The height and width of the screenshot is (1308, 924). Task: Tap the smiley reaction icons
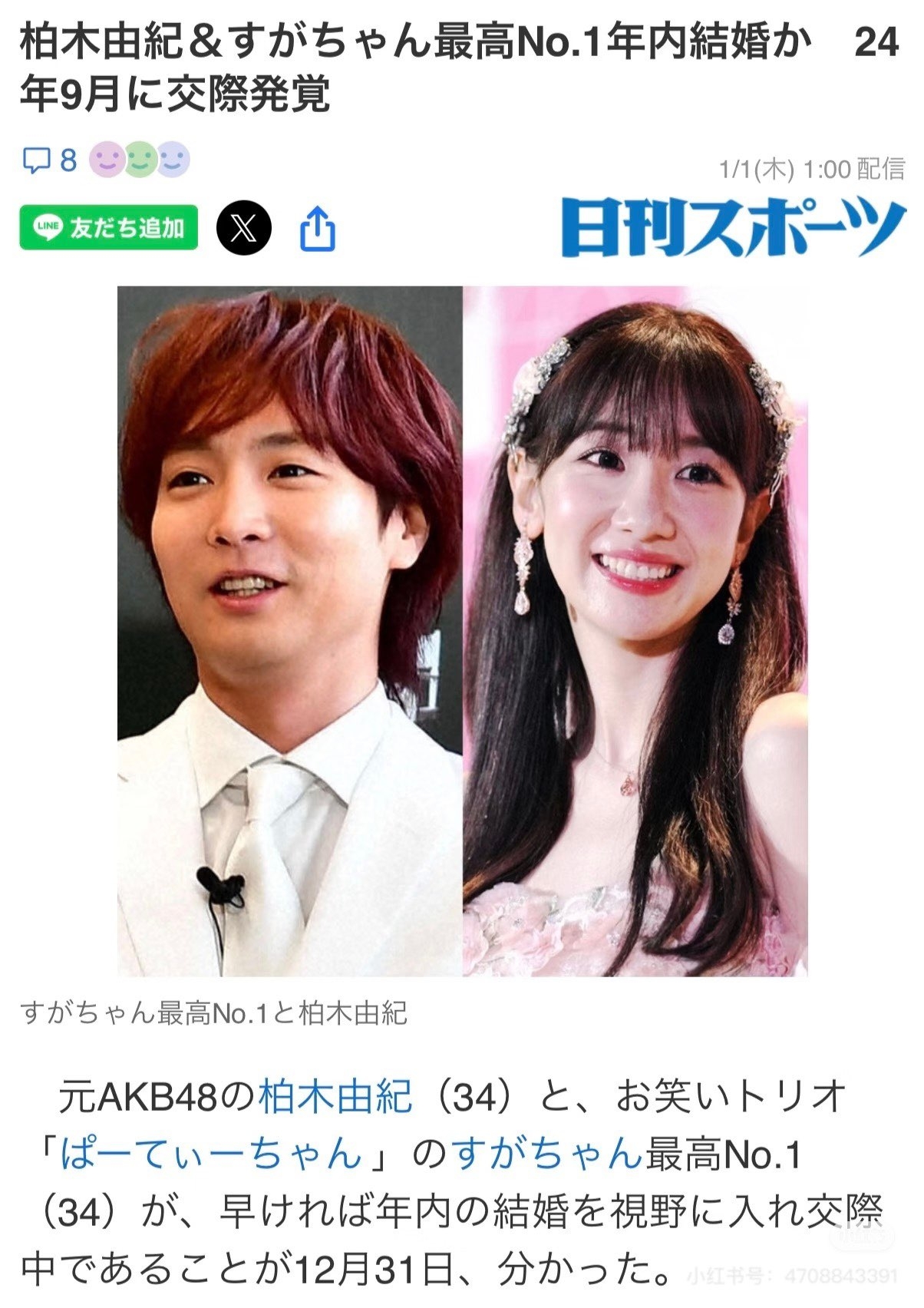tap(140, 160)
